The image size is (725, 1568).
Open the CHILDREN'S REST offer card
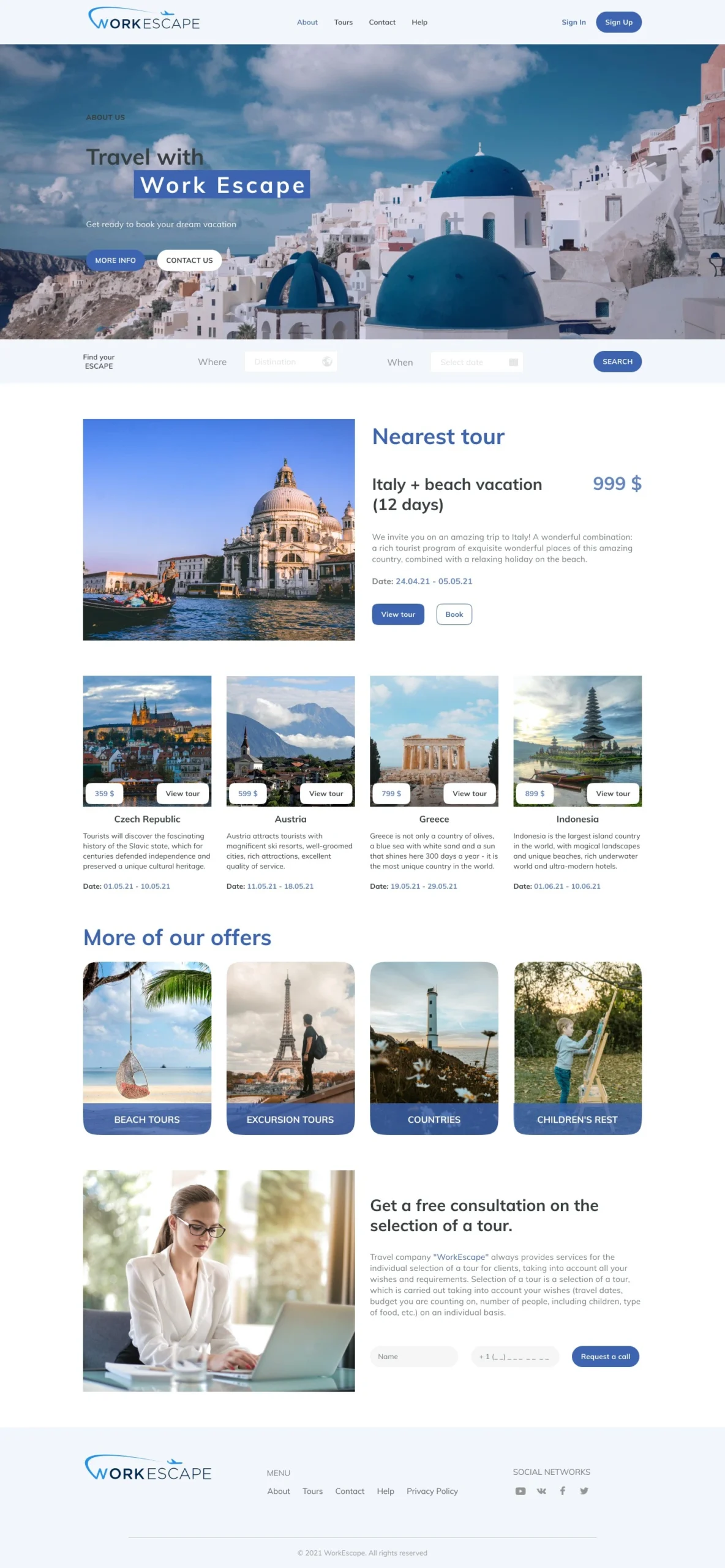point(577,1048)
